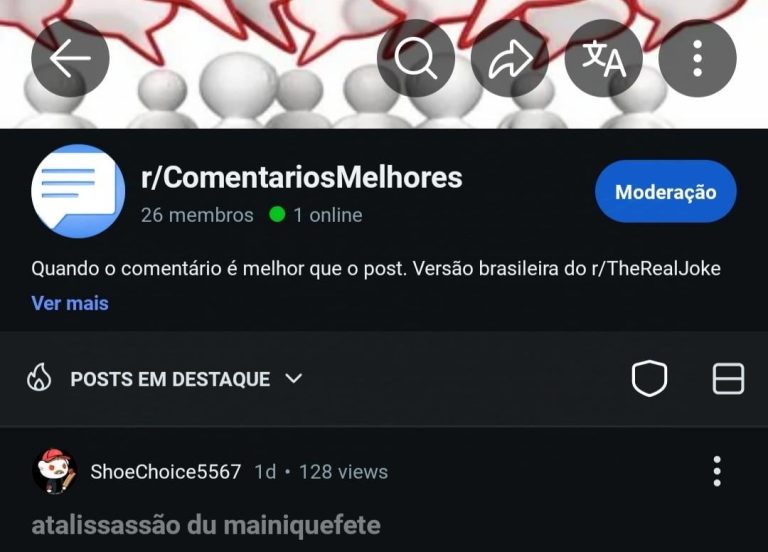
Task: Go back using the arrow button
Action: [69, 58]
